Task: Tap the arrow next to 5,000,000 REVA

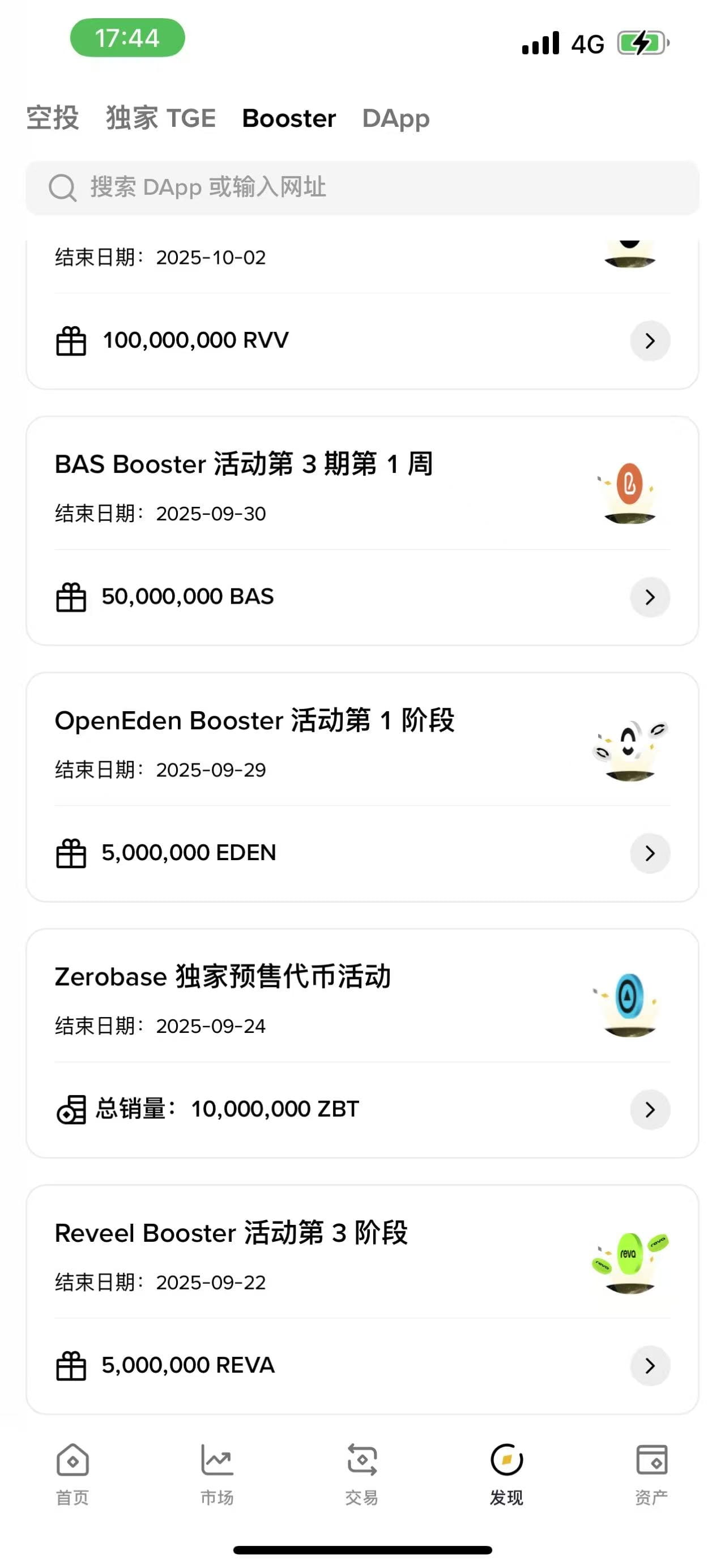Action: [x=650, y=1365]
